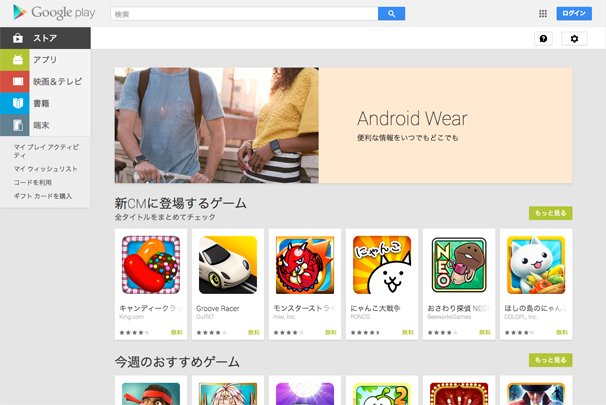The width and height of the screenshot is (606, 405).
Task: Tap the search box at the top
Action: pos(243,14)
